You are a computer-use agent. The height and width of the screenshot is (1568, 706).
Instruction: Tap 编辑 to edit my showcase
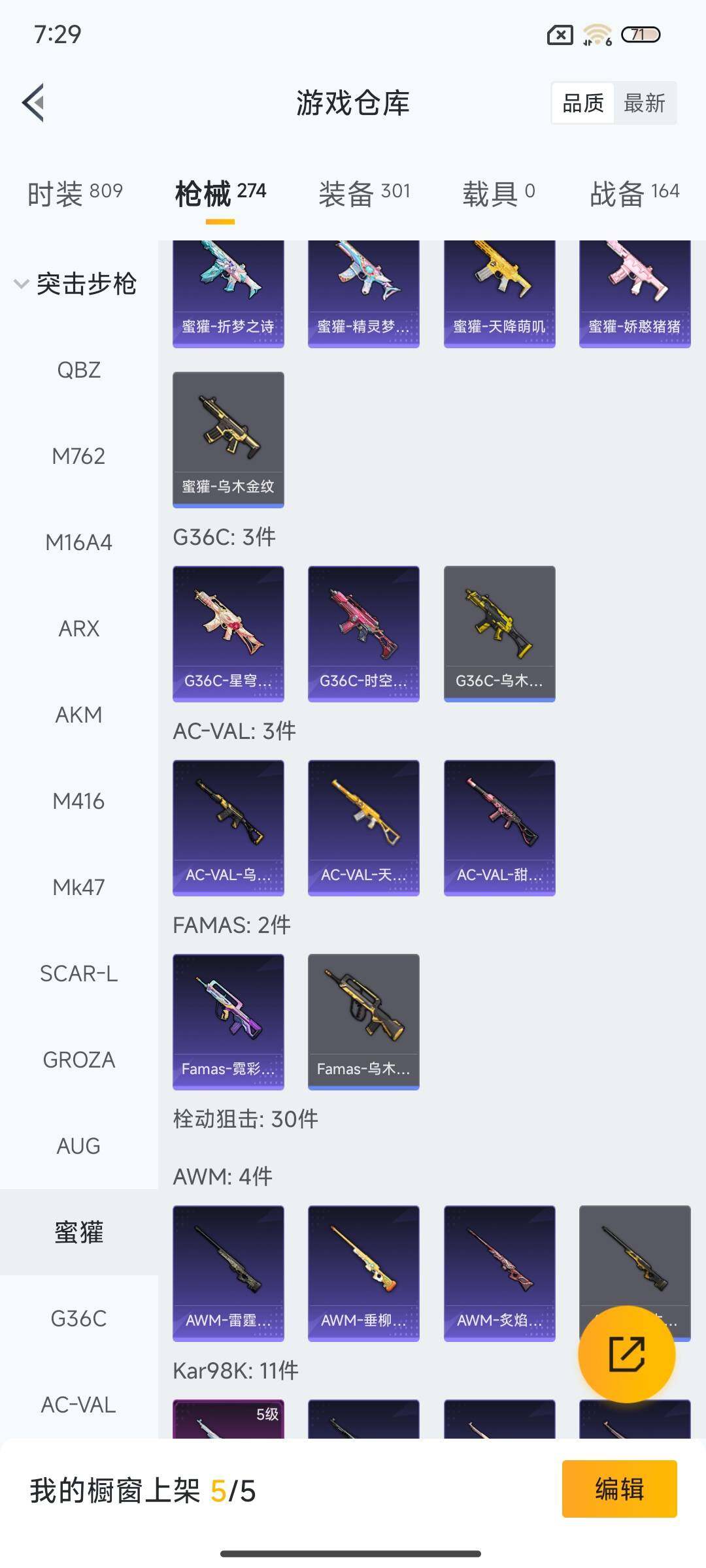coord(619,1489)
